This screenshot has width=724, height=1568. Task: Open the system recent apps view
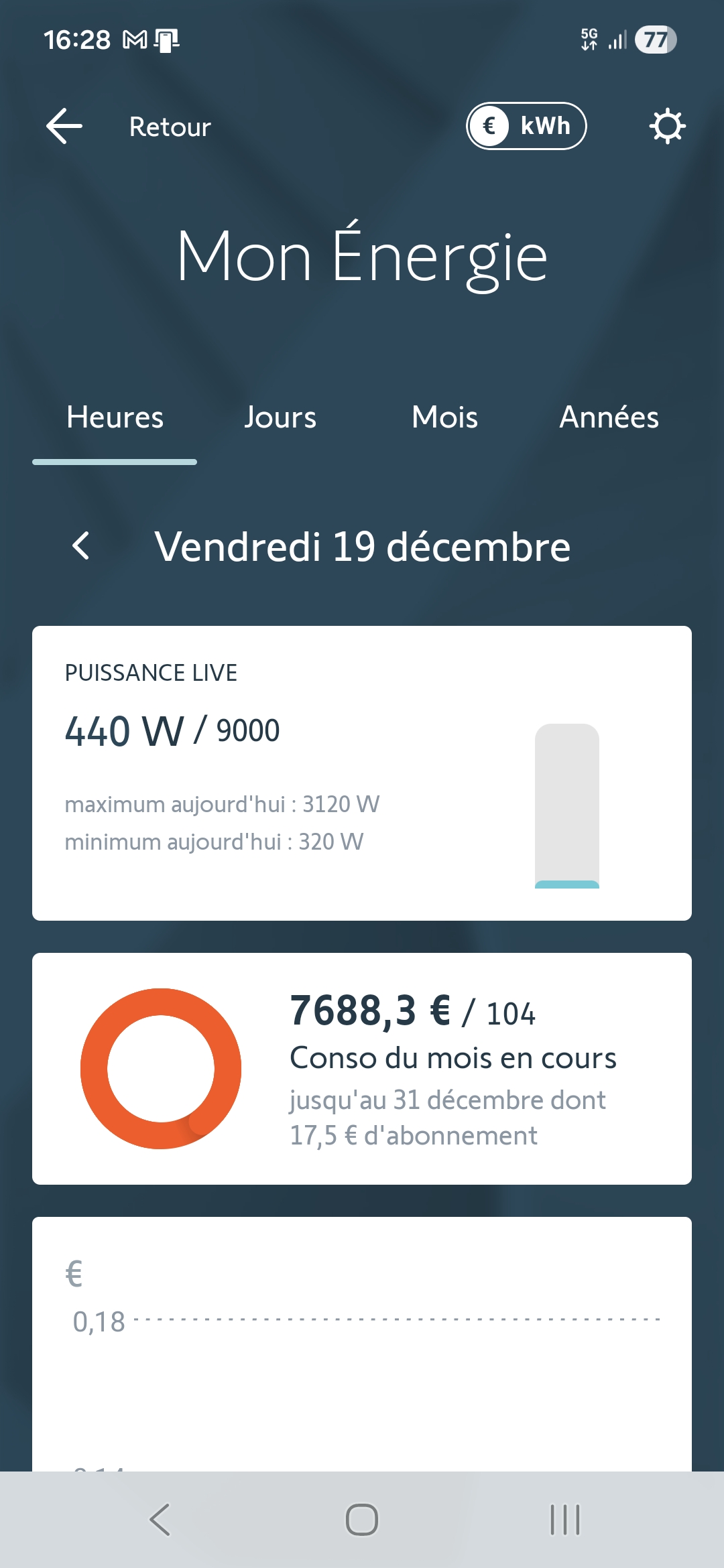click(x=564, y=1519)
